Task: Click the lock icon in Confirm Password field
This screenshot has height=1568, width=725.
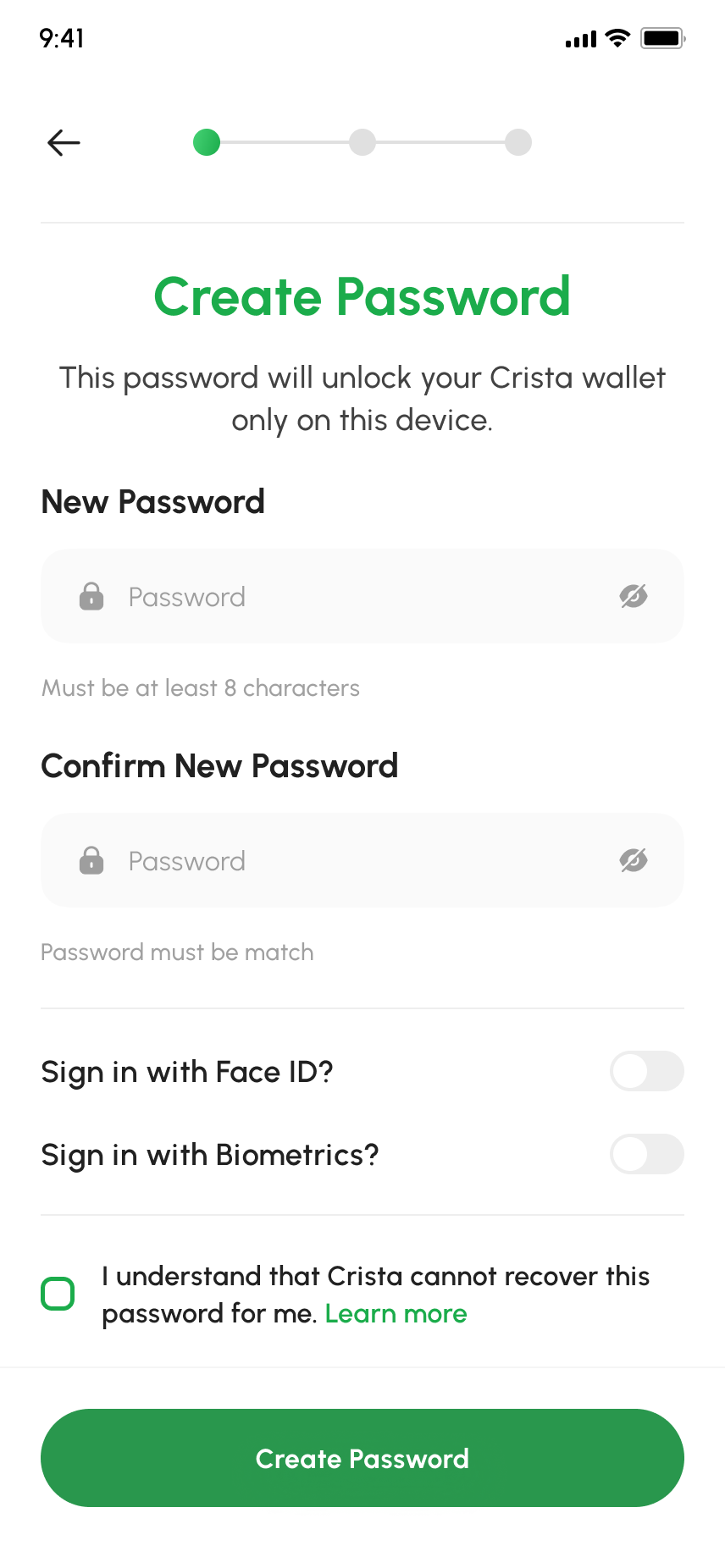Action: (x=91, y=860)
